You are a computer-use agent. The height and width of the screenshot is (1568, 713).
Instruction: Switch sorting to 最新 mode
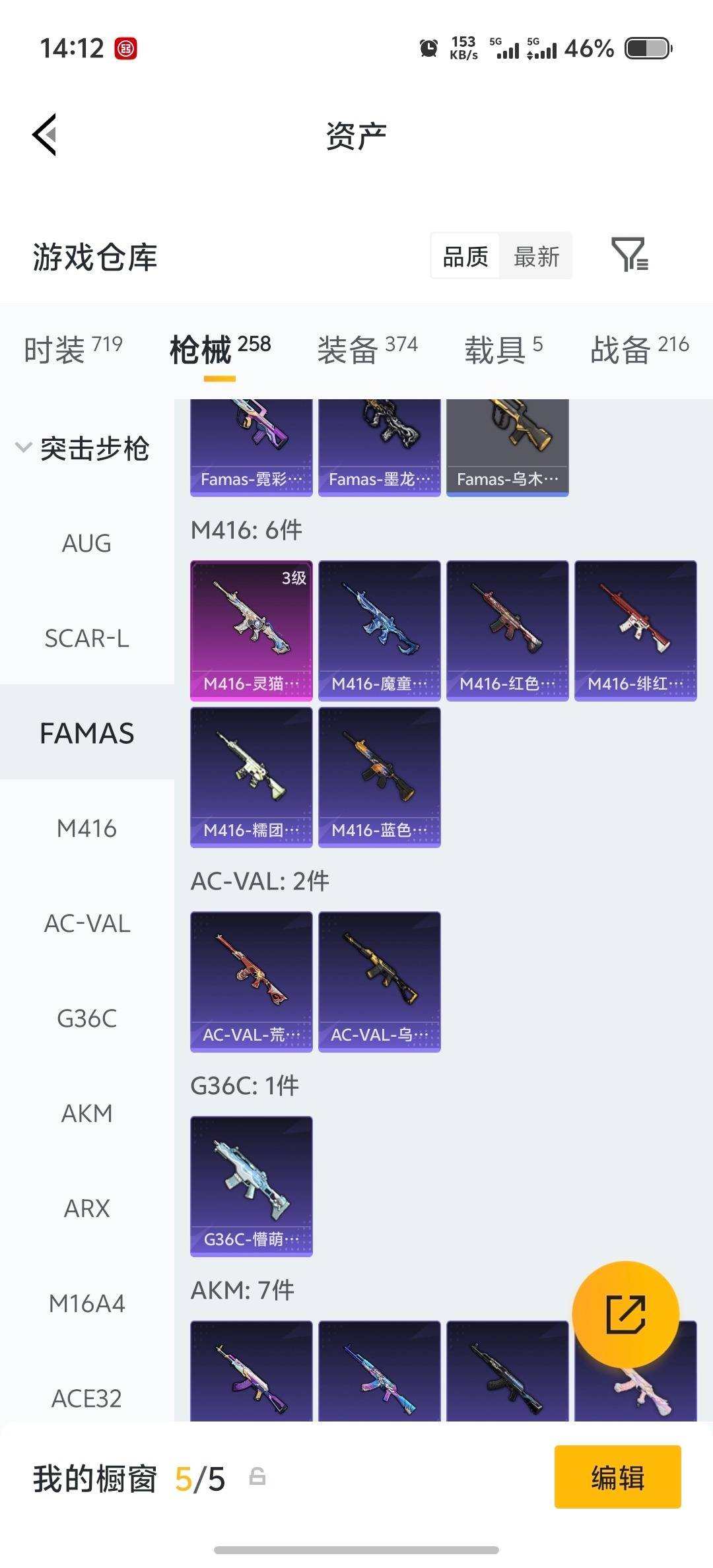(x=537, y=256)
